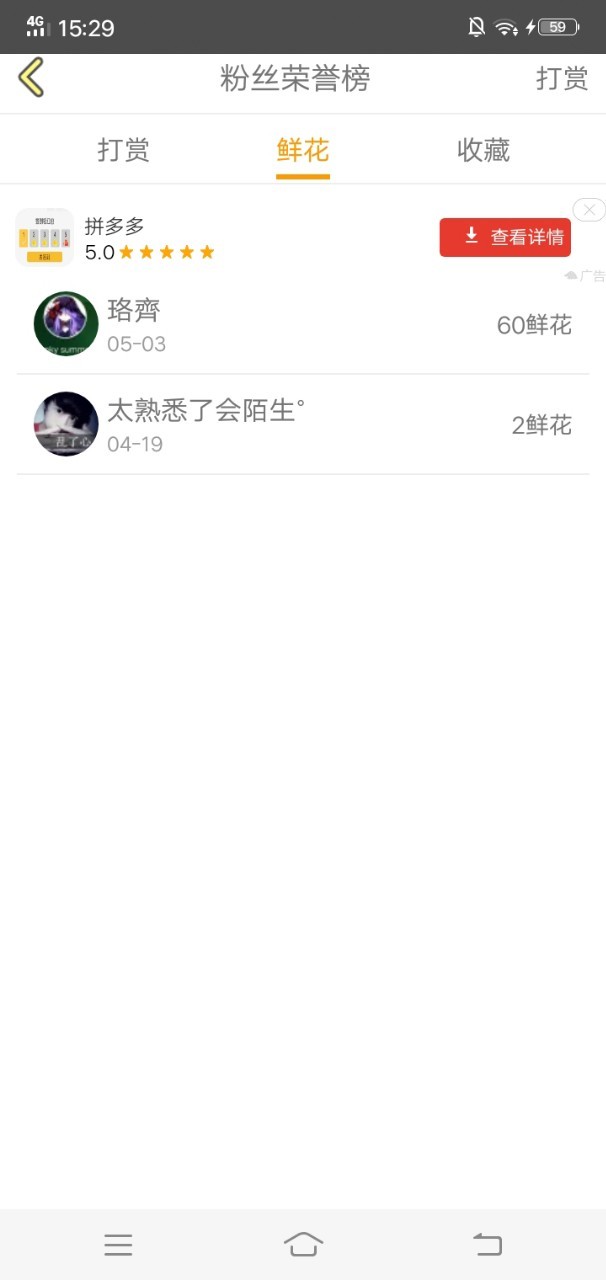Tap 打赏 in the top right corner
Viewport: 606px width, 1280px height.
tap(561, 79)
